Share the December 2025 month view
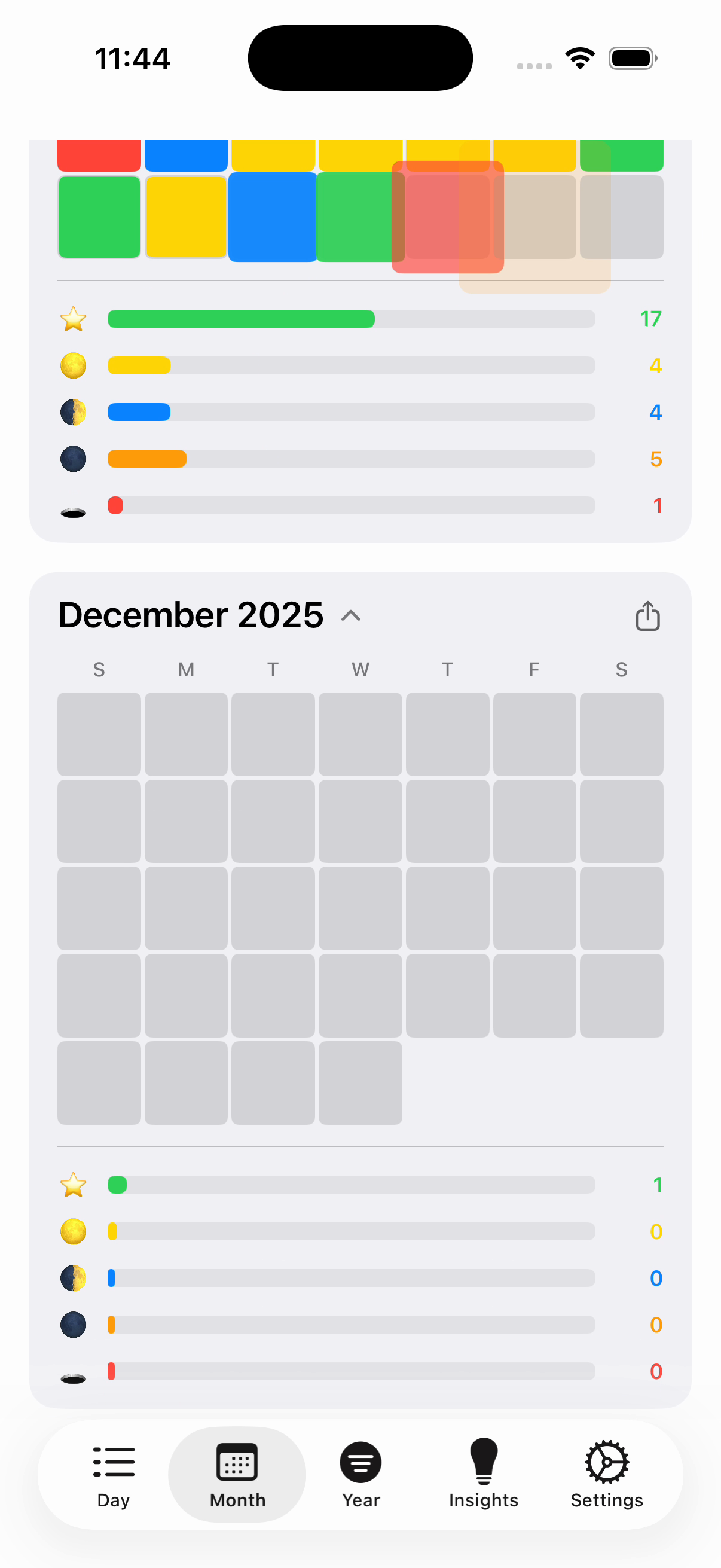721x1568 pixels. (x=647, y=616)
